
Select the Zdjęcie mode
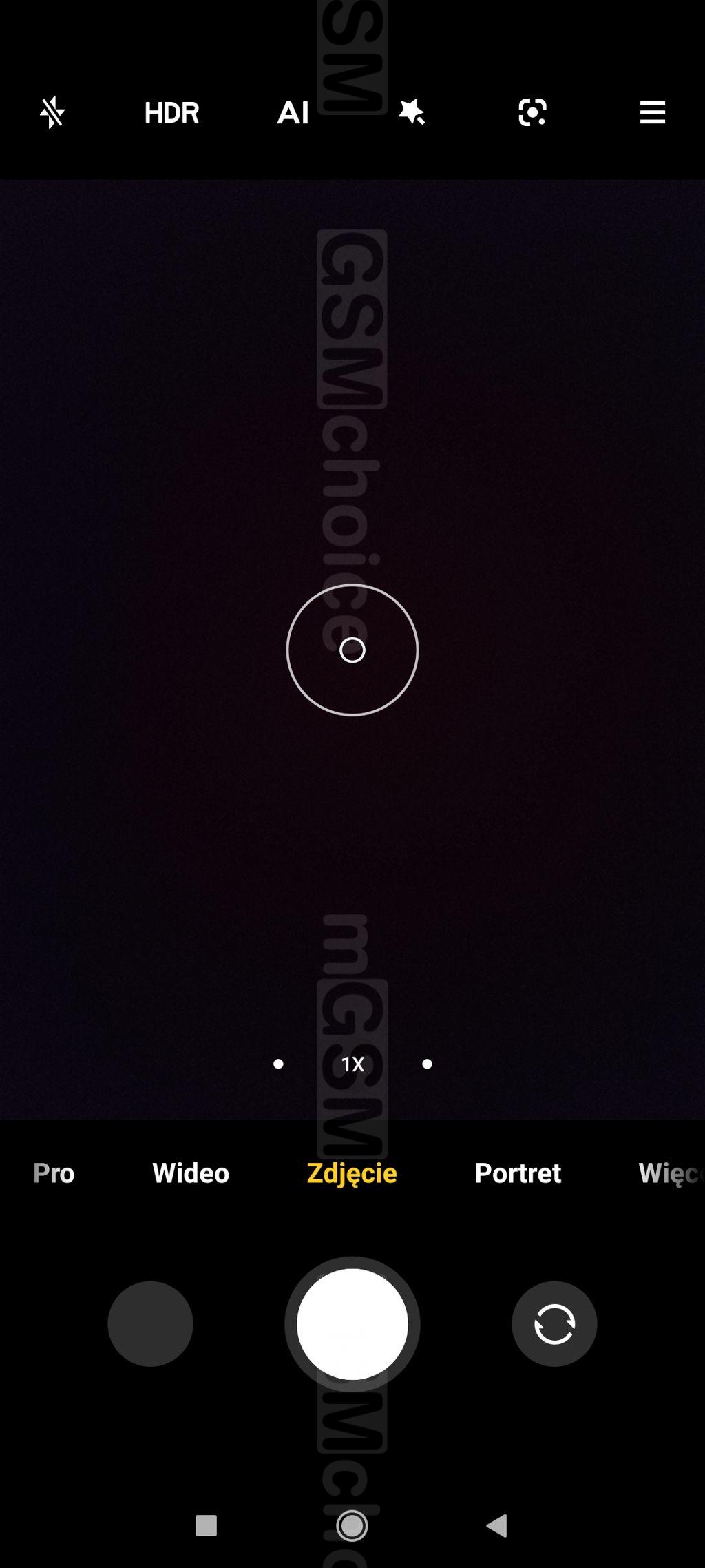352,1174
